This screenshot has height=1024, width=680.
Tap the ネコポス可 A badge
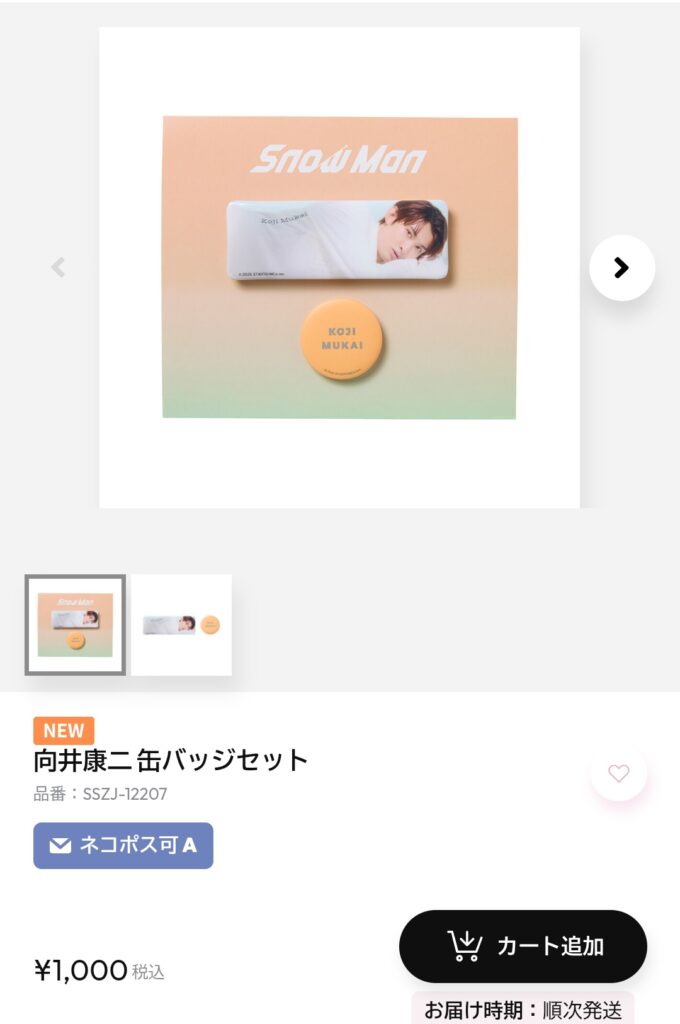(123, 846)
